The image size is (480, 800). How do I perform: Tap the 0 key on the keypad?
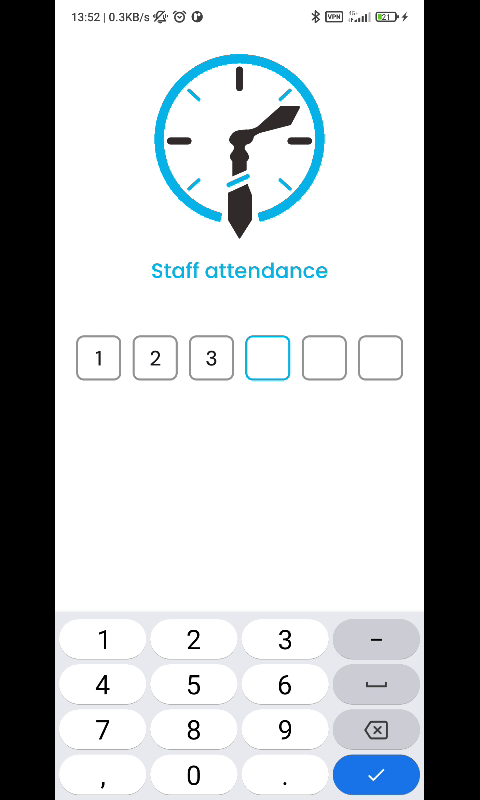tap(194, 776)
